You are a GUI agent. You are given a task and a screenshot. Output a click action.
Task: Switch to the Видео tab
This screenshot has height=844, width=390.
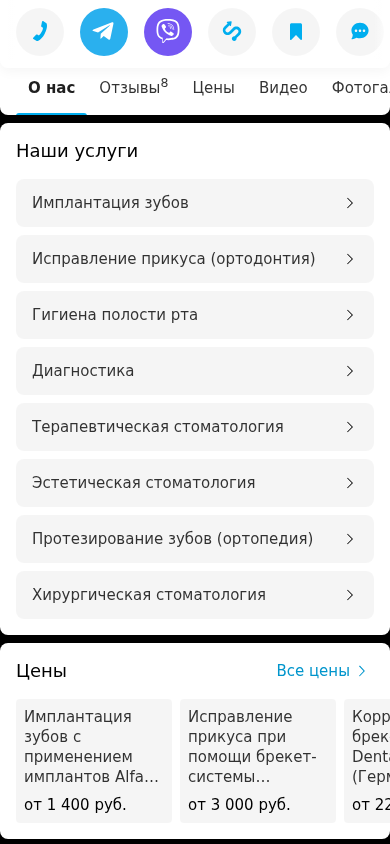tap(283, 88)
